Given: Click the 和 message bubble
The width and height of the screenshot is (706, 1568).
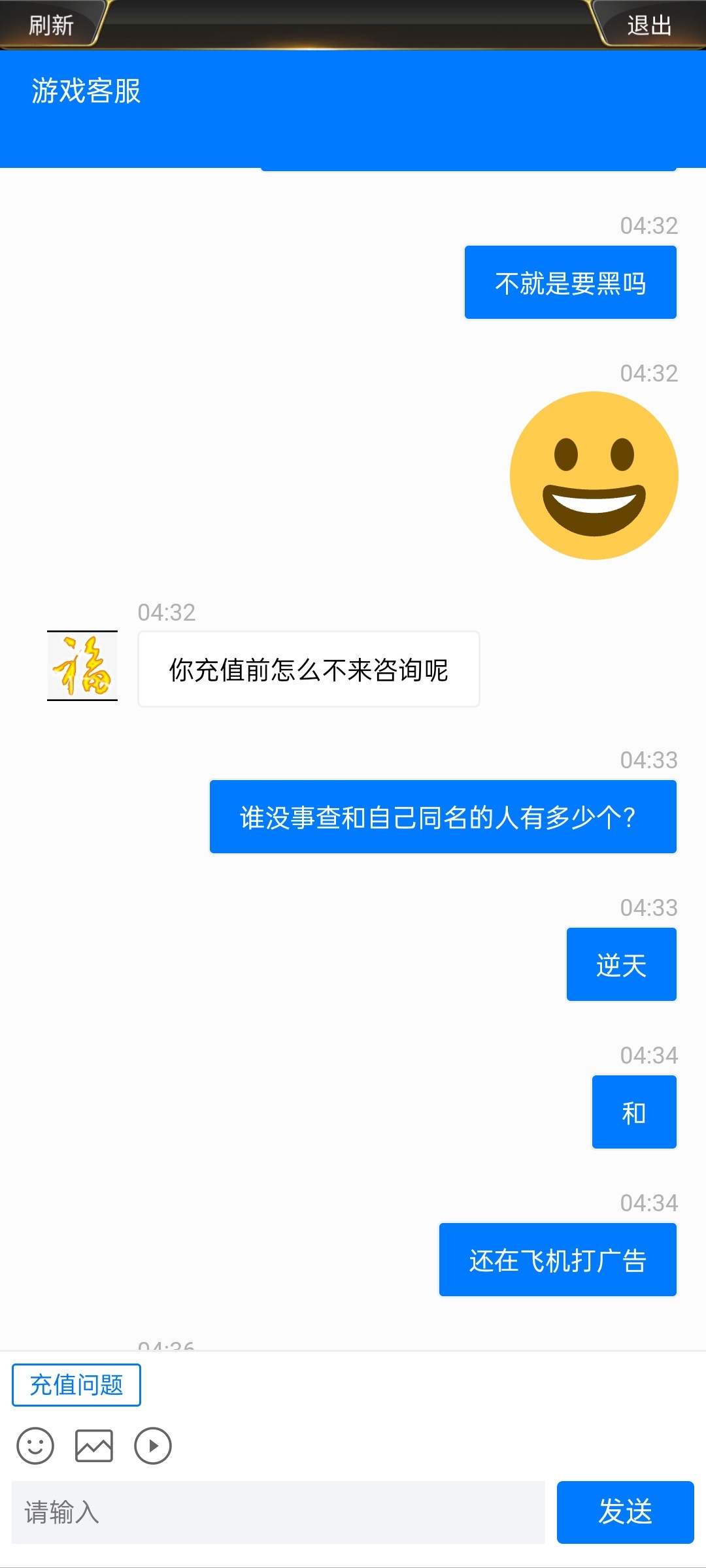Looking at the screenshot, I should [x=633, y=1112].
